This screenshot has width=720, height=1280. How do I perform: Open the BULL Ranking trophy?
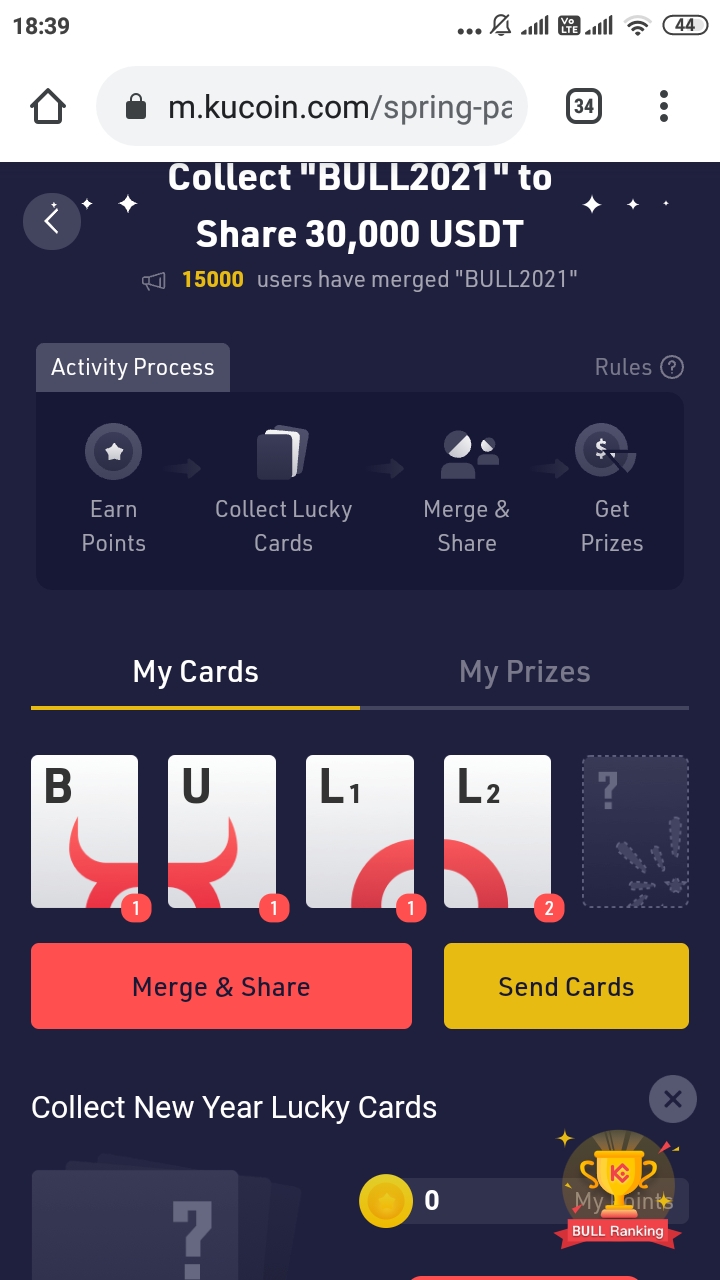click(x=618, y=1190)
